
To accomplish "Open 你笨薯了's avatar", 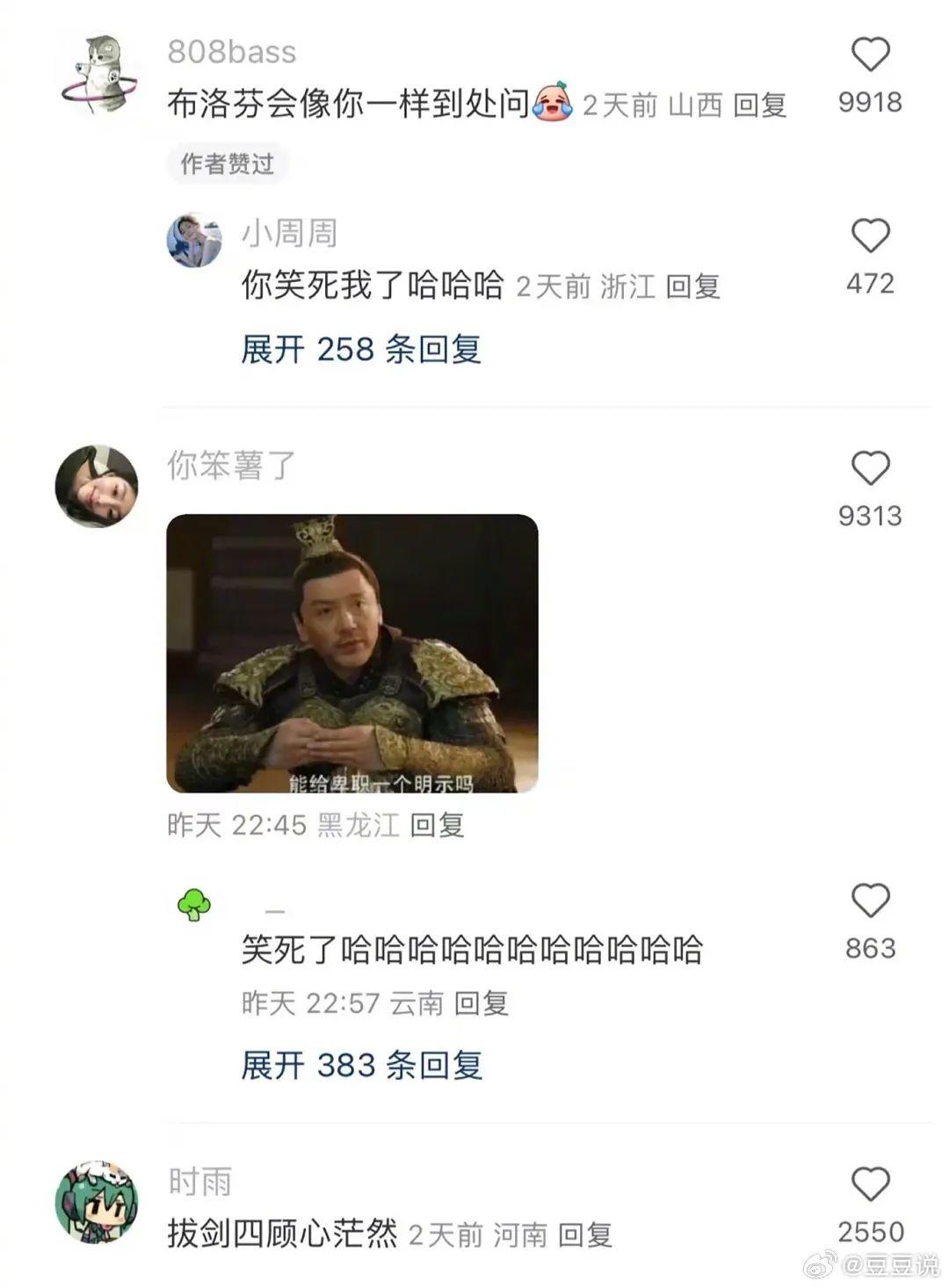I will pyautogui.click(x=97, y=486).
